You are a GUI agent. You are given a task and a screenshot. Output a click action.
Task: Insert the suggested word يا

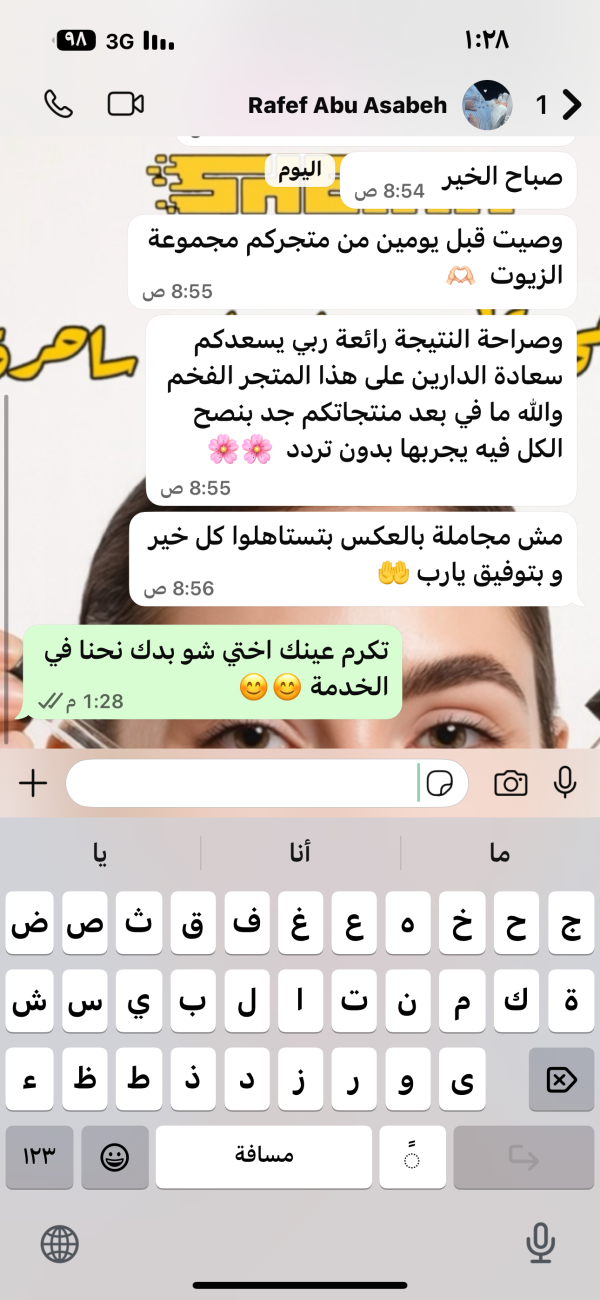pyautogui.click(x=100, y=853)
